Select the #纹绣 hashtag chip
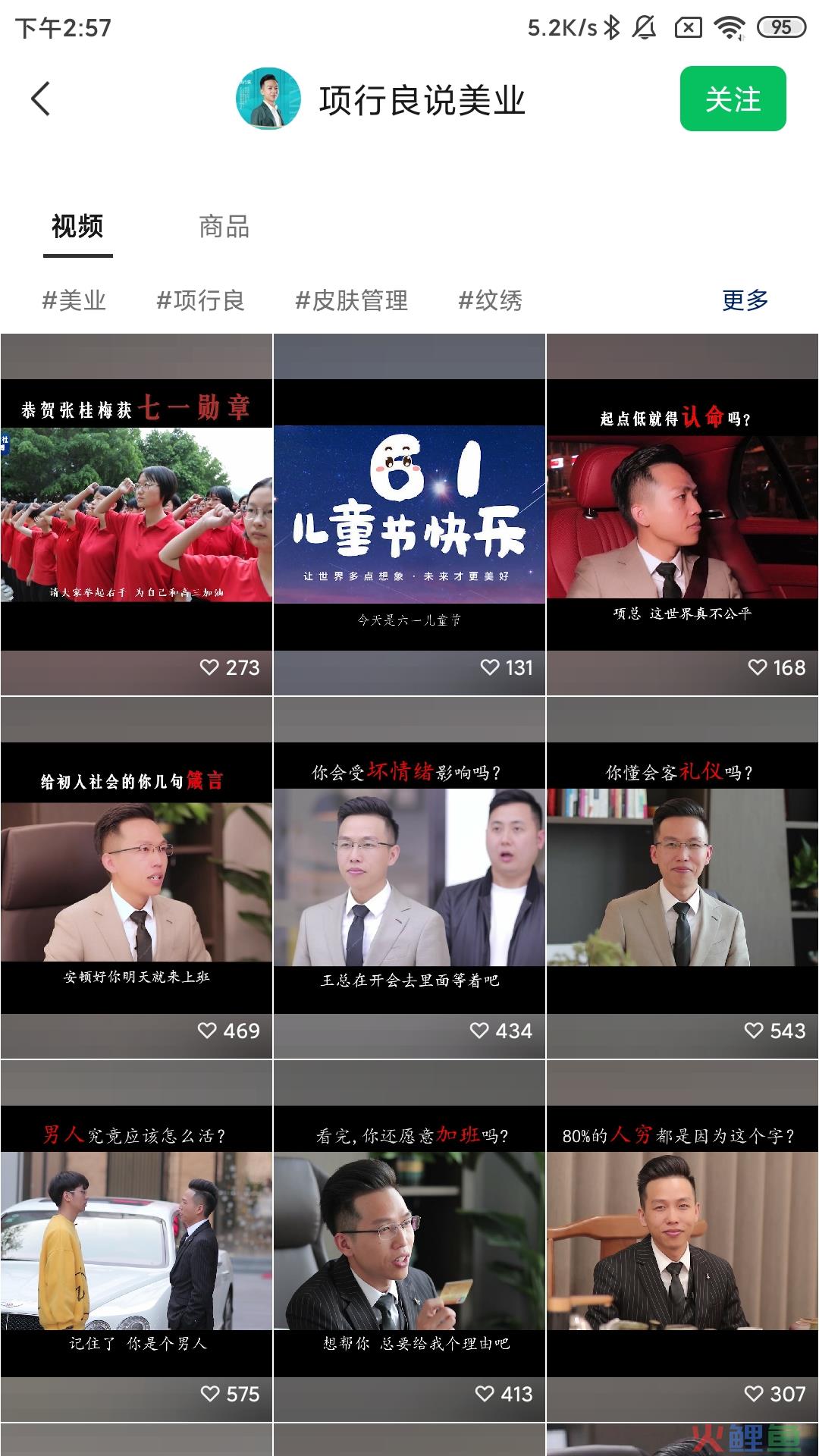The height and width of the screenshot is (1456, 819). click(x=490, y=300)
